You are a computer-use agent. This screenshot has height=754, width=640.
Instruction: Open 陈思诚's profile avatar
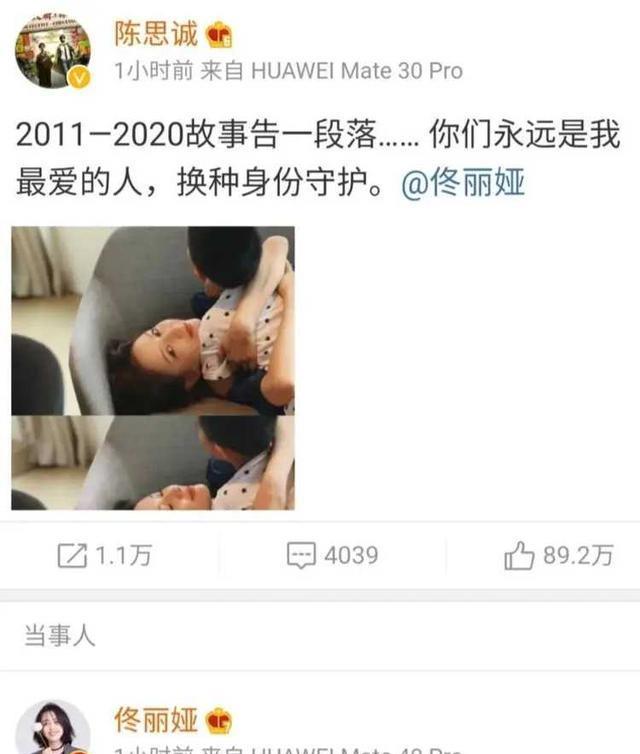(x=52, y=50)
